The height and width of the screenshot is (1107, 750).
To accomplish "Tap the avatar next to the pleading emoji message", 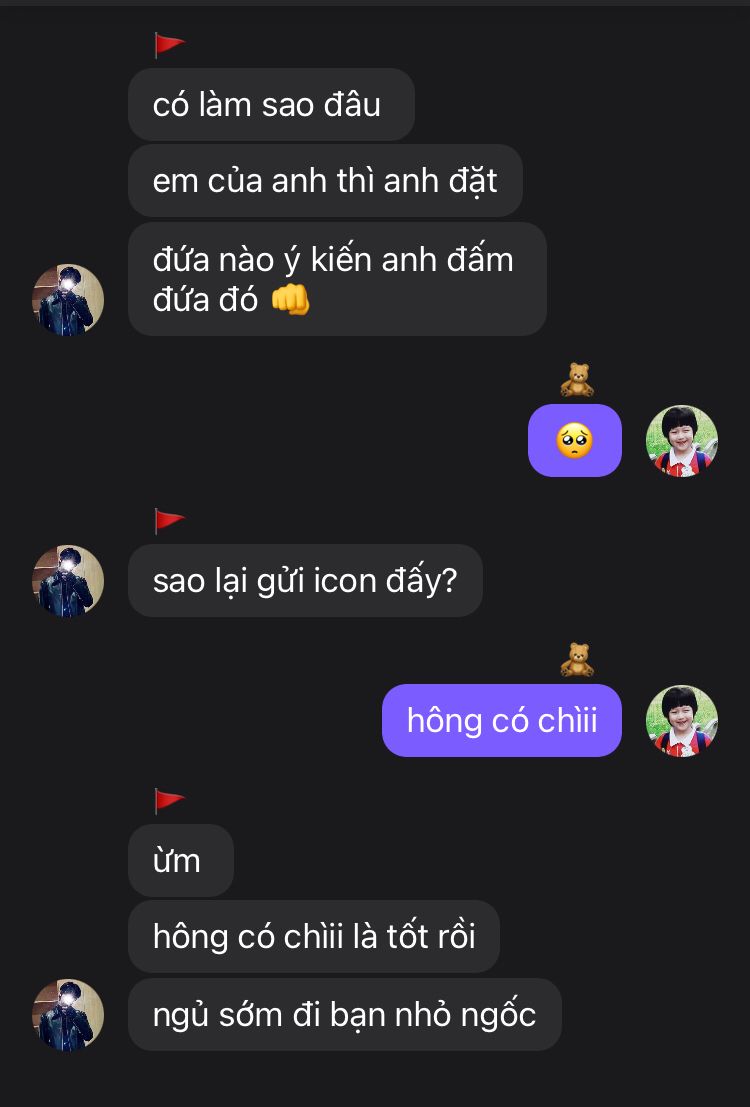I will pos(682,441).
